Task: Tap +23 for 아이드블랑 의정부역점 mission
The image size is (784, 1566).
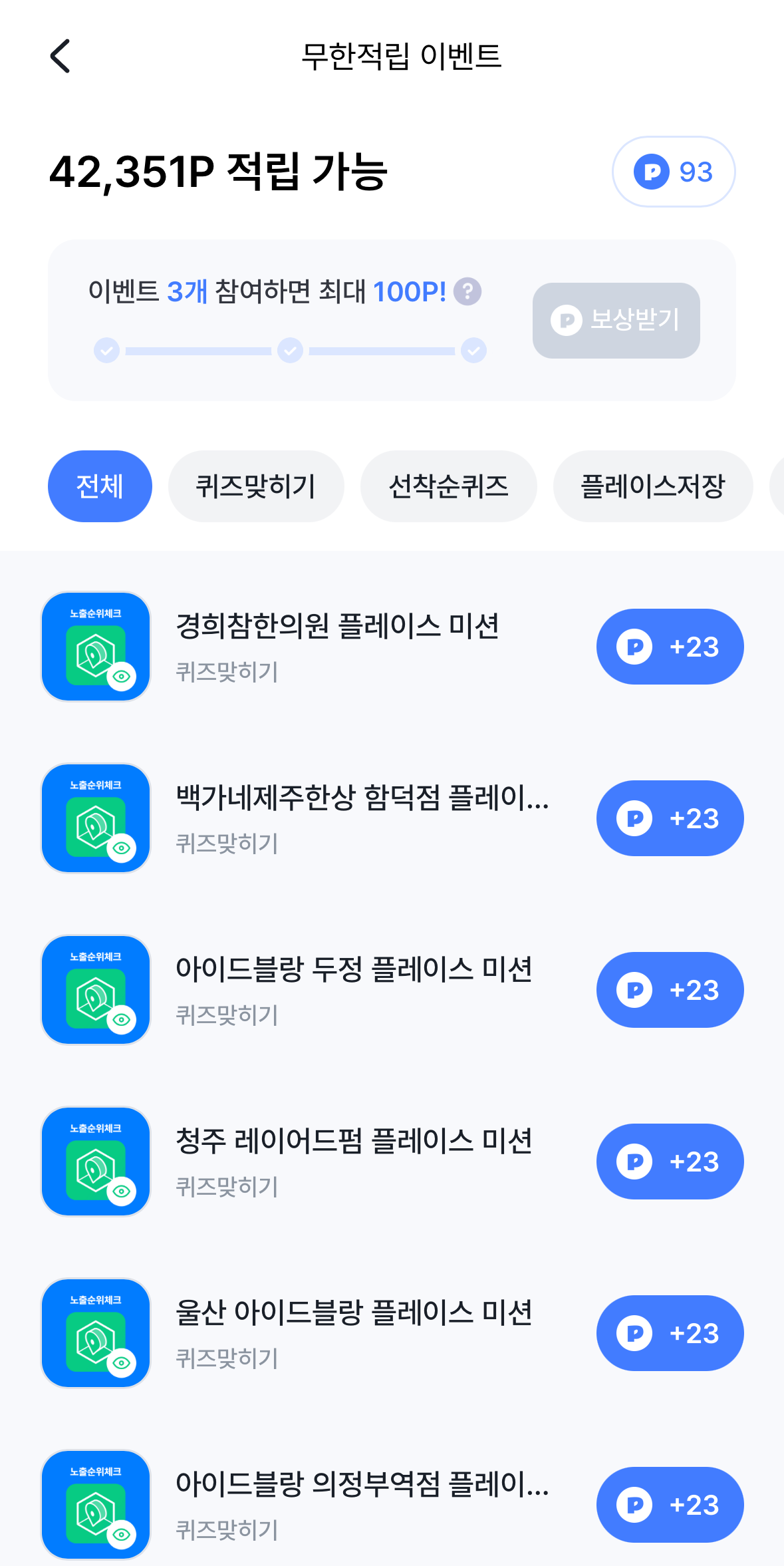Action: point(670,1505)
